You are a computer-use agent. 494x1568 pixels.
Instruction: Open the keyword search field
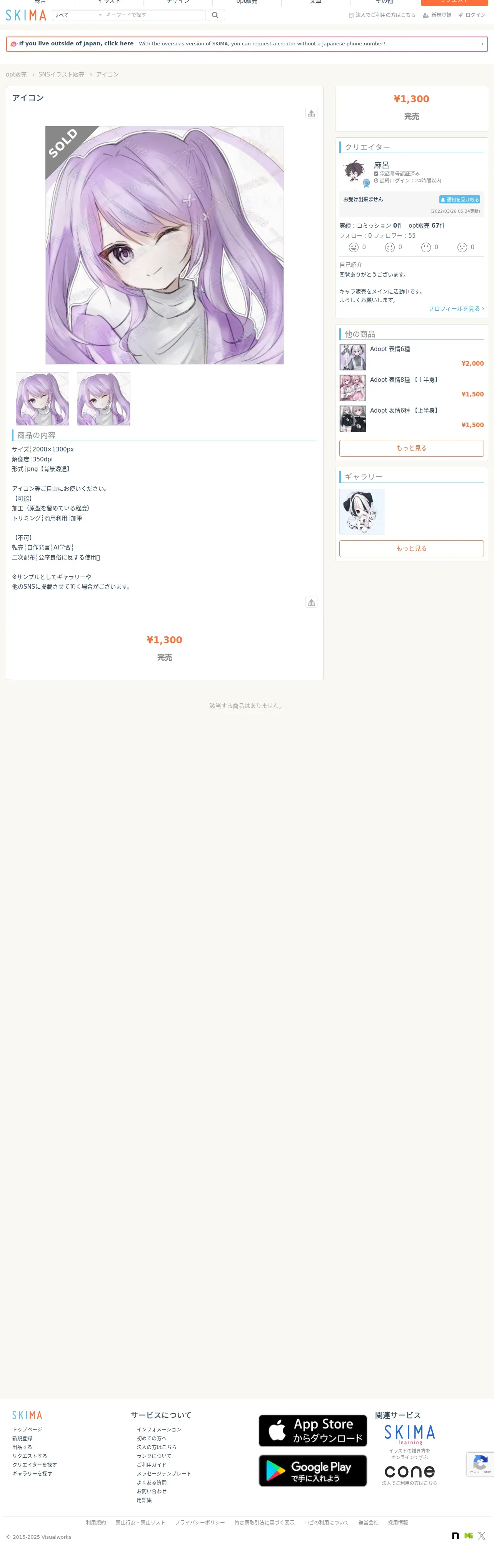click(153, 15)
